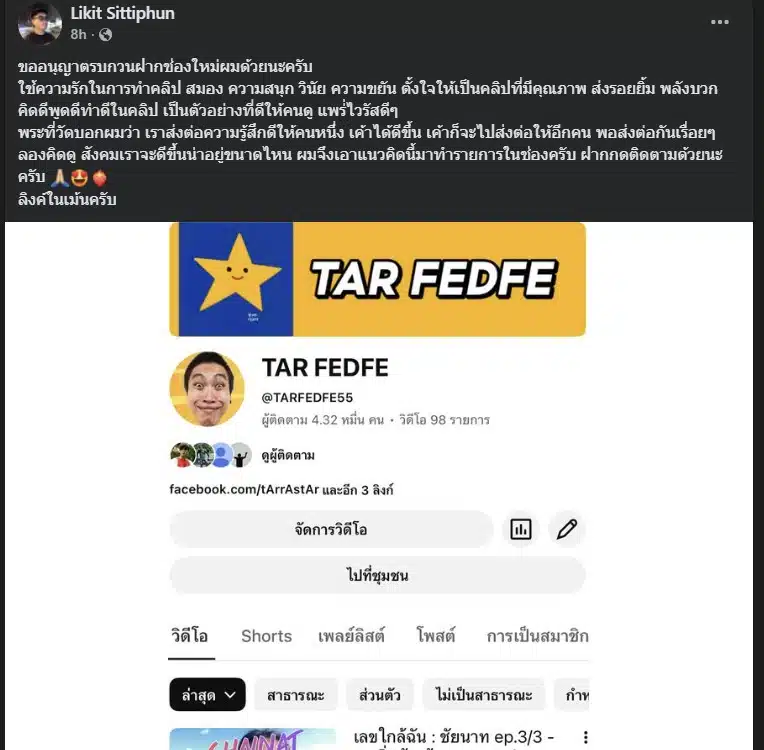The height and width of the screenshot is (750, 764).
Task: Tap Likit Sittiphun's profile picture
Action: (x=40, y=24)
